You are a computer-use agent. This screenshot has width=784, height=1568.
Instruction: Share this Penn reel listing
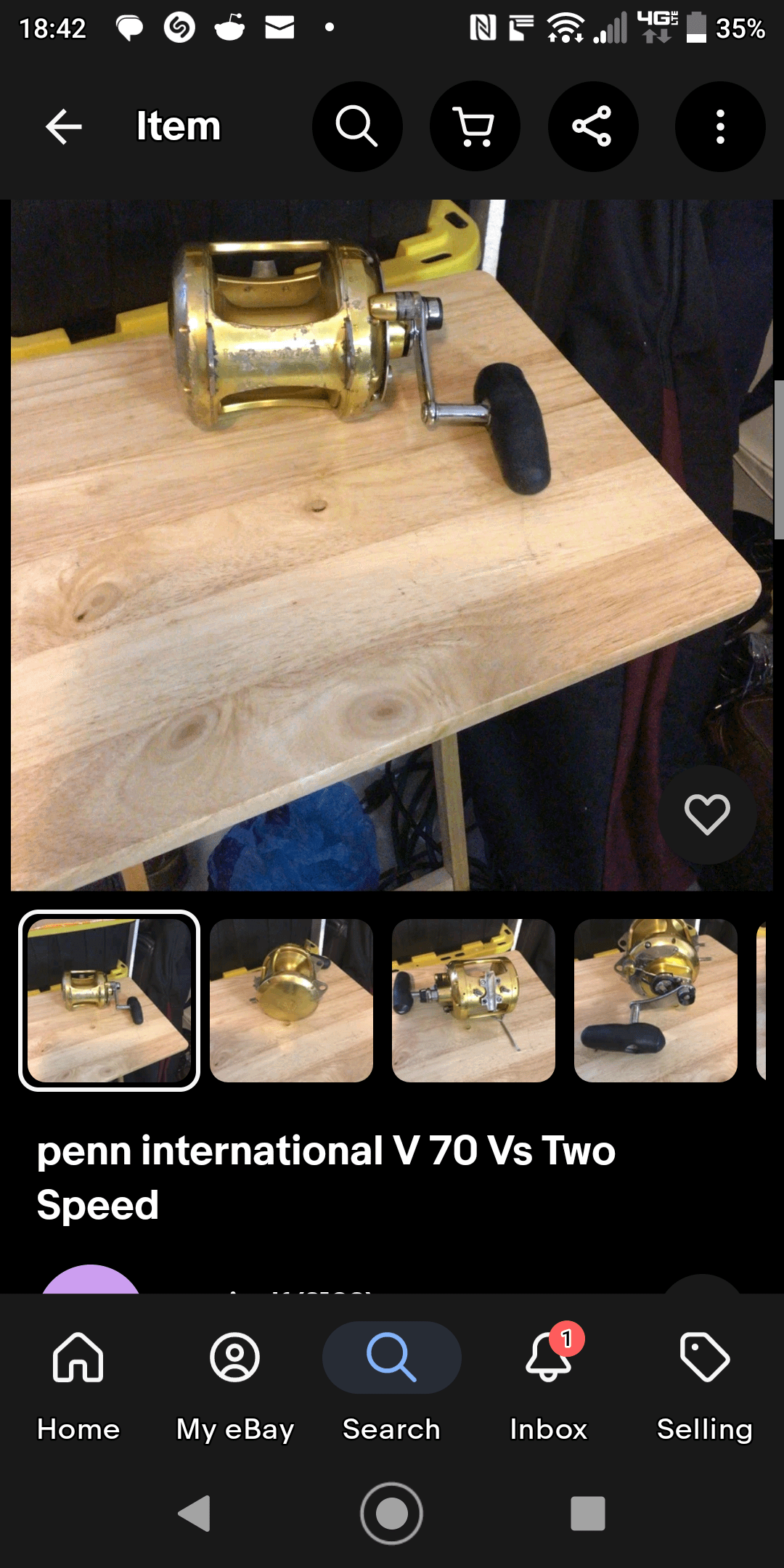tap(592, 126)
